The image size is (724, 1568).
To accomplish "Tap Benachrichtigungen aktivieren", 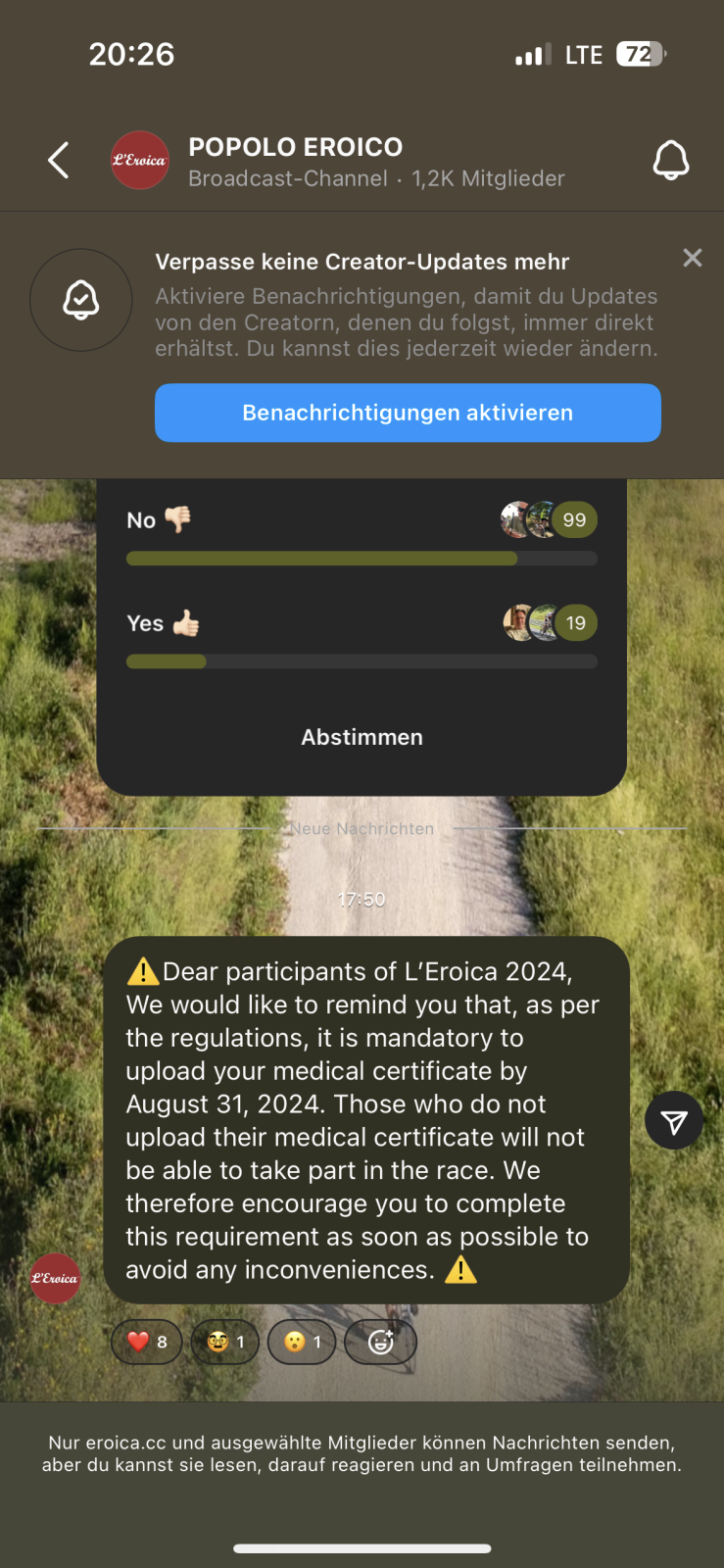I will (408, 413).
